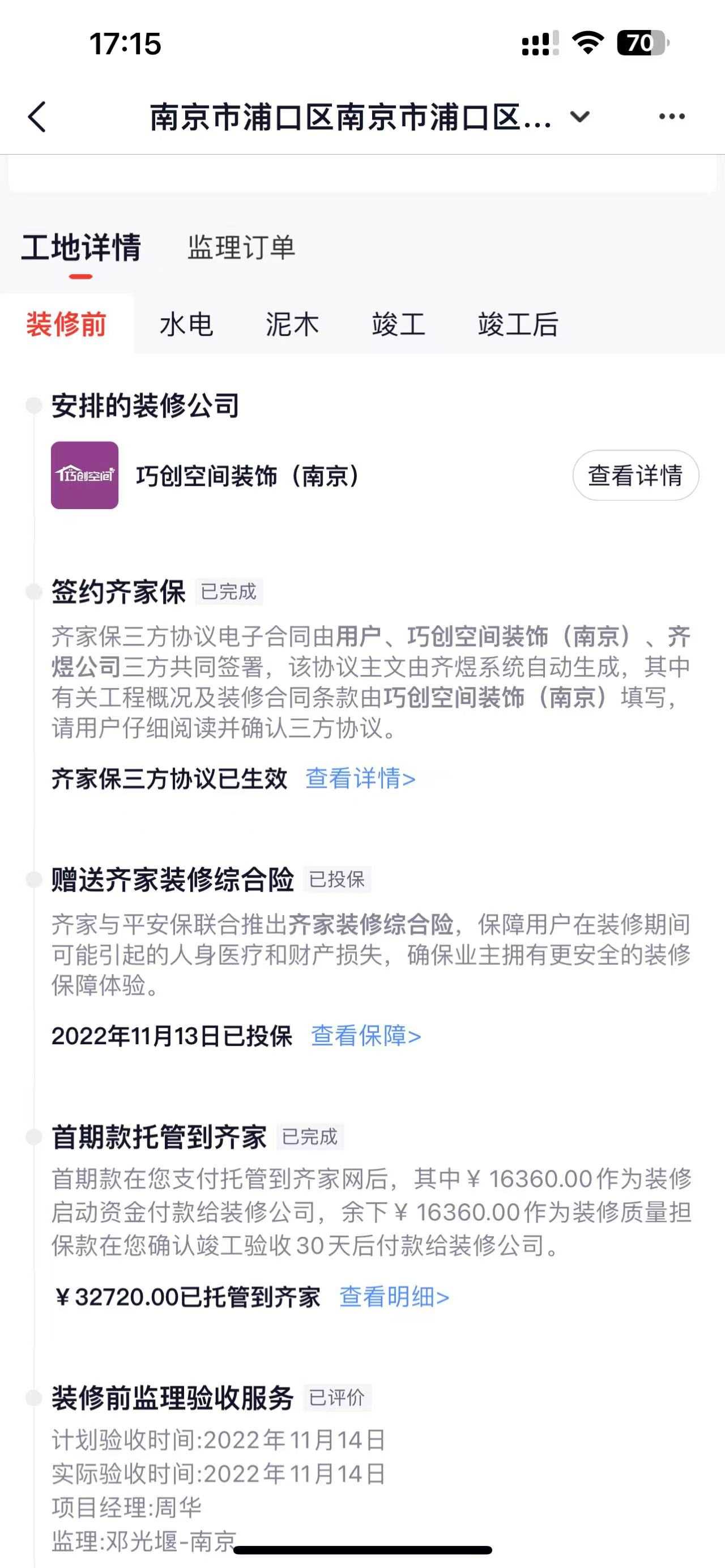Viewport: 725px width, 1568px height.
Task: Tap 查看详情 button for 巧创空间装饰
Action: point(635,476)
